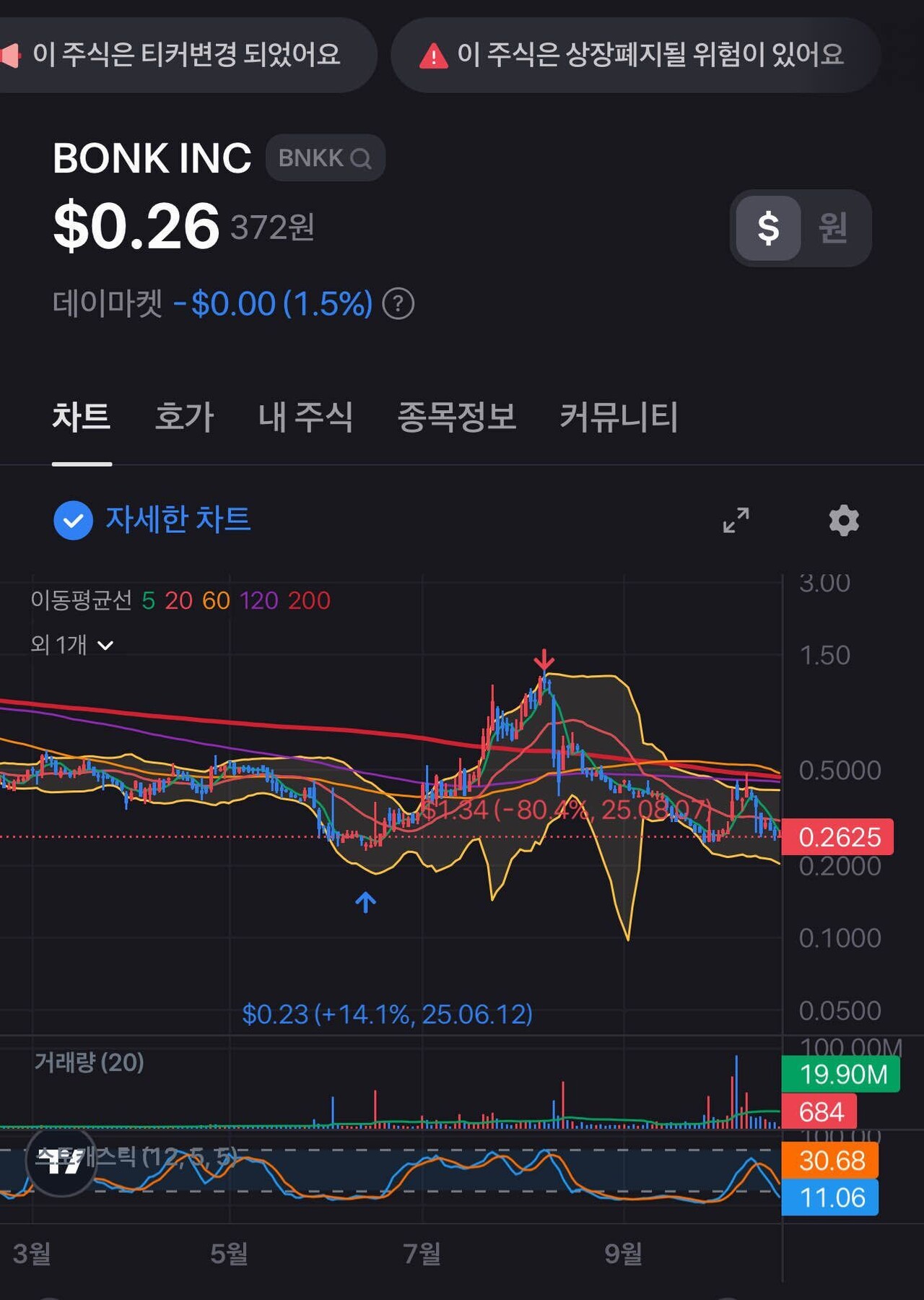Click the blue up-arrow marker below the chart
This screenshot has height=1300, width=924.
click(x=367, y=903)
